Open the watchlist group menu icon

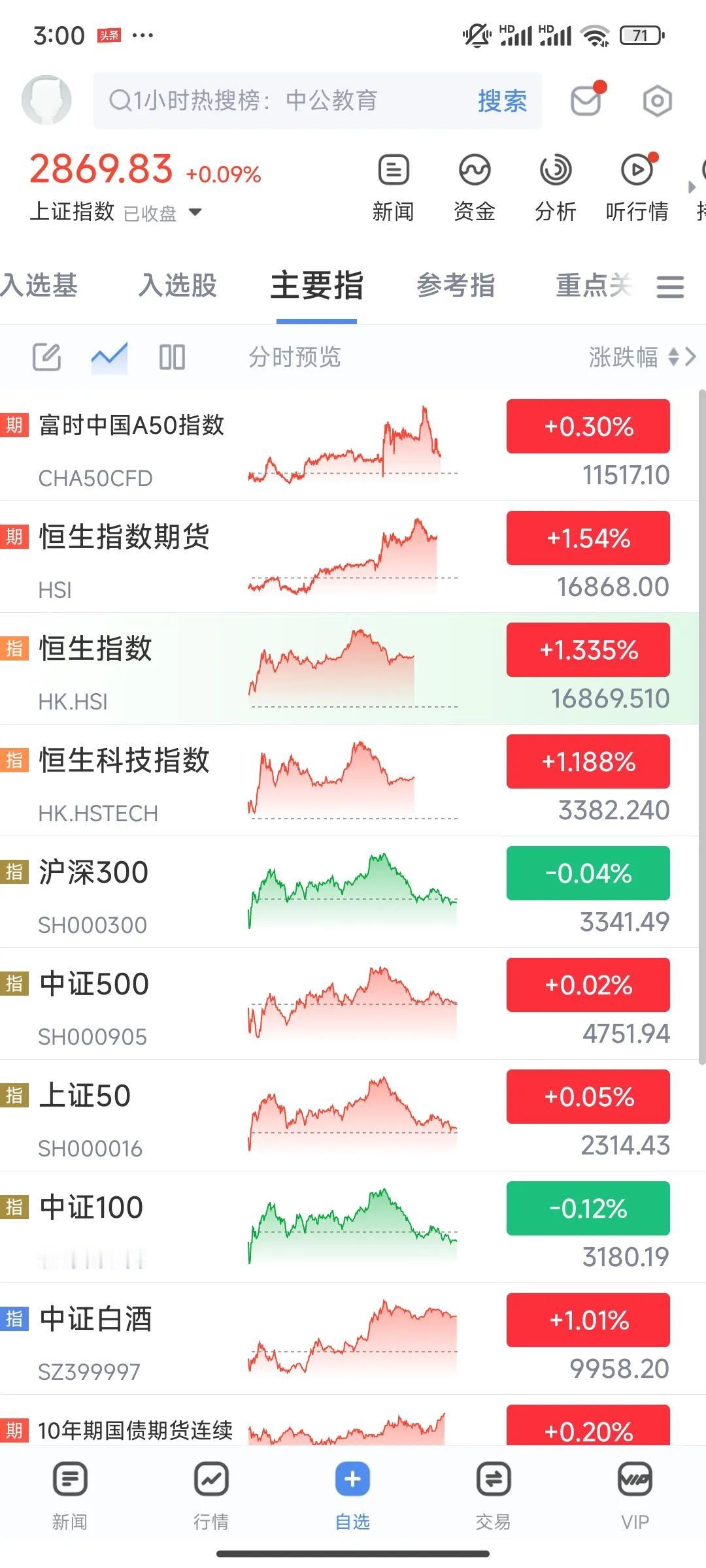[x=670, y=286]
